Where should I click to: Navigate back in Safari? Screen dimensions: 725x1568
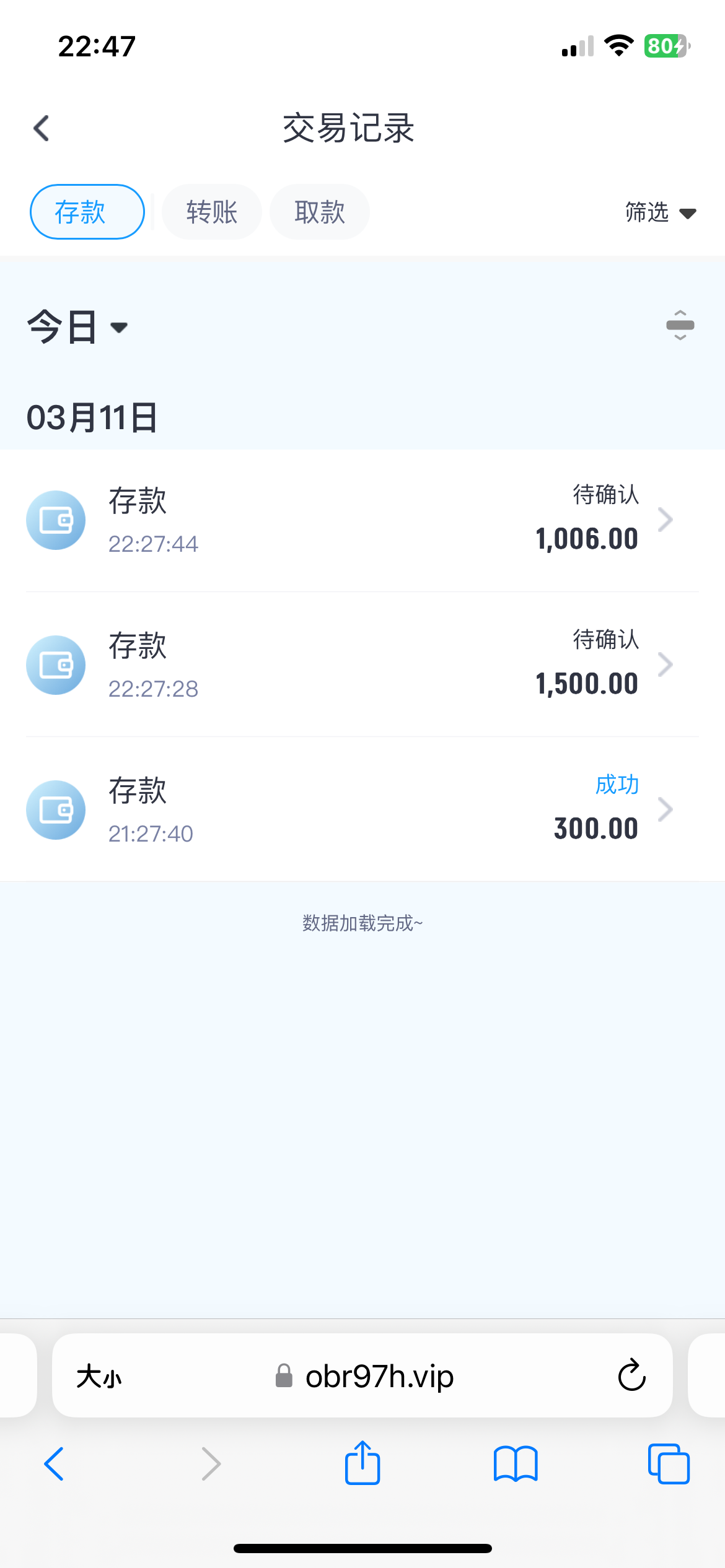[55, 1464]
